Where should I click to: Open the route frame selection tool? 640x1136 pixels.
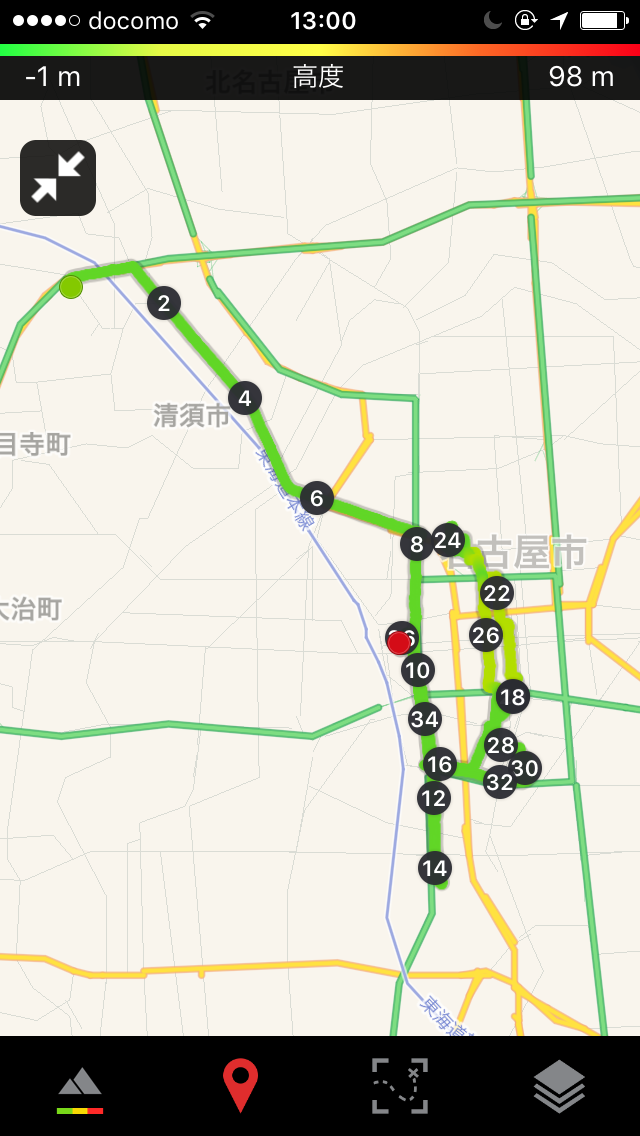tap(399, 1085)
